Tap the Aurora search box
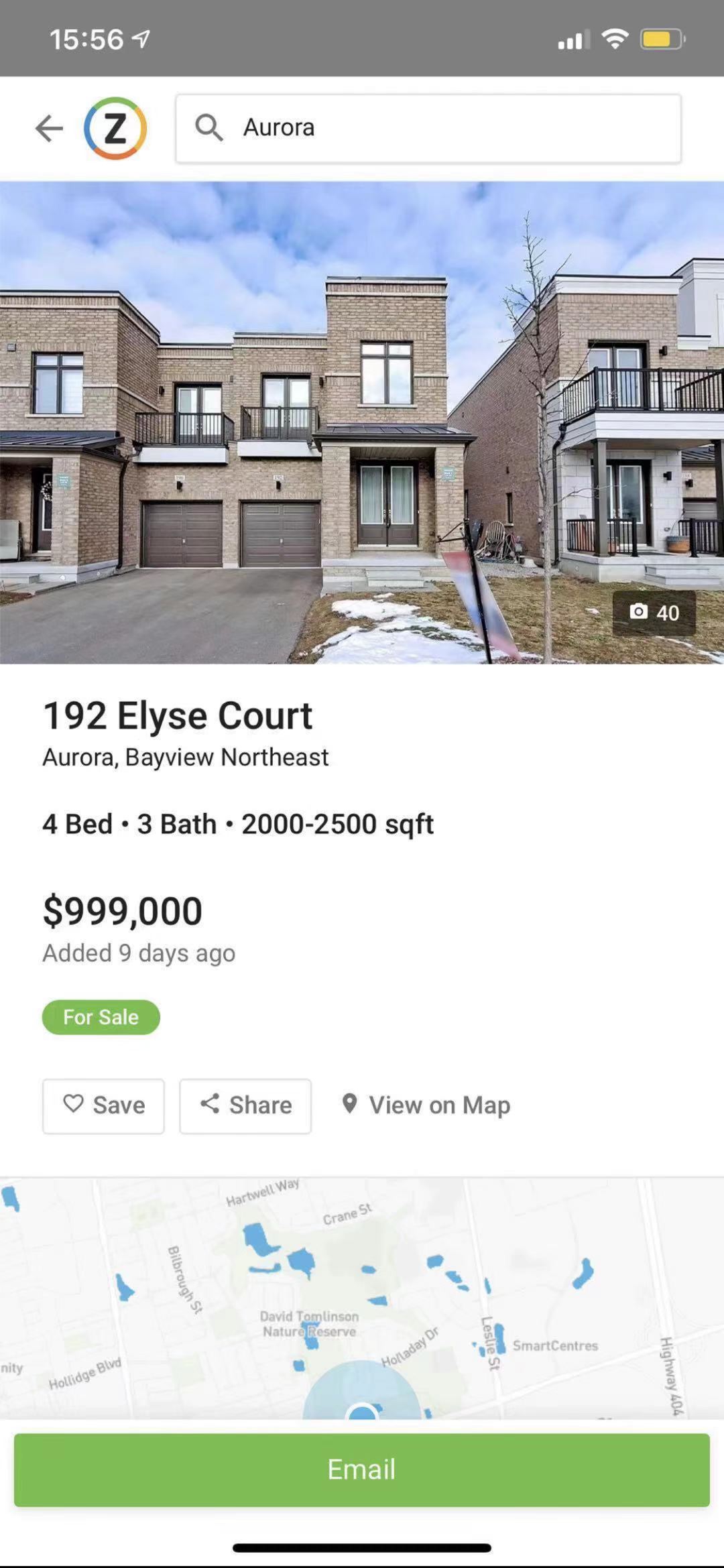Viewport: 724px width, 1568px height. 428,128
